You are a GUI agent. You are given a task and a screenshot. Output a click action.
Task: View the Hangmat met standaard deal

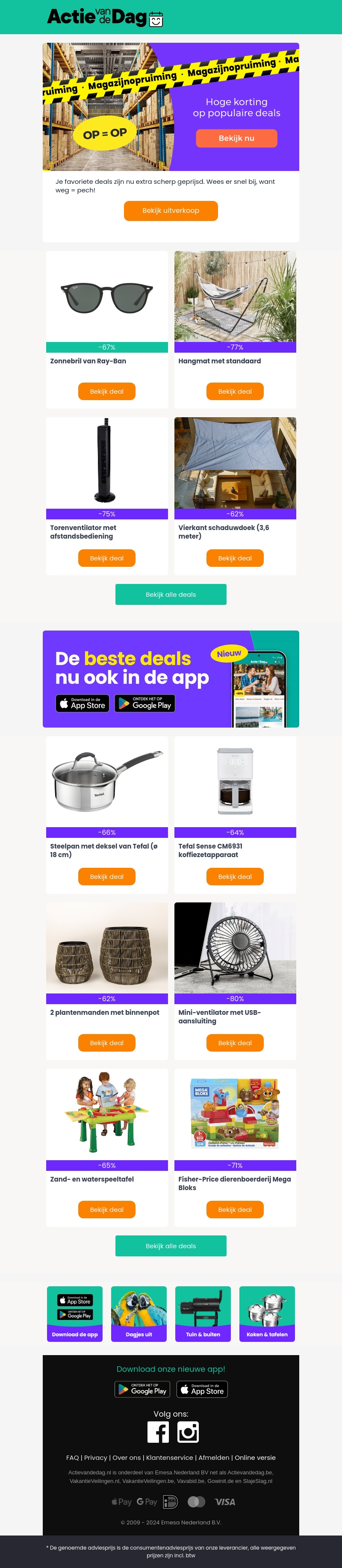coord(235,392)
